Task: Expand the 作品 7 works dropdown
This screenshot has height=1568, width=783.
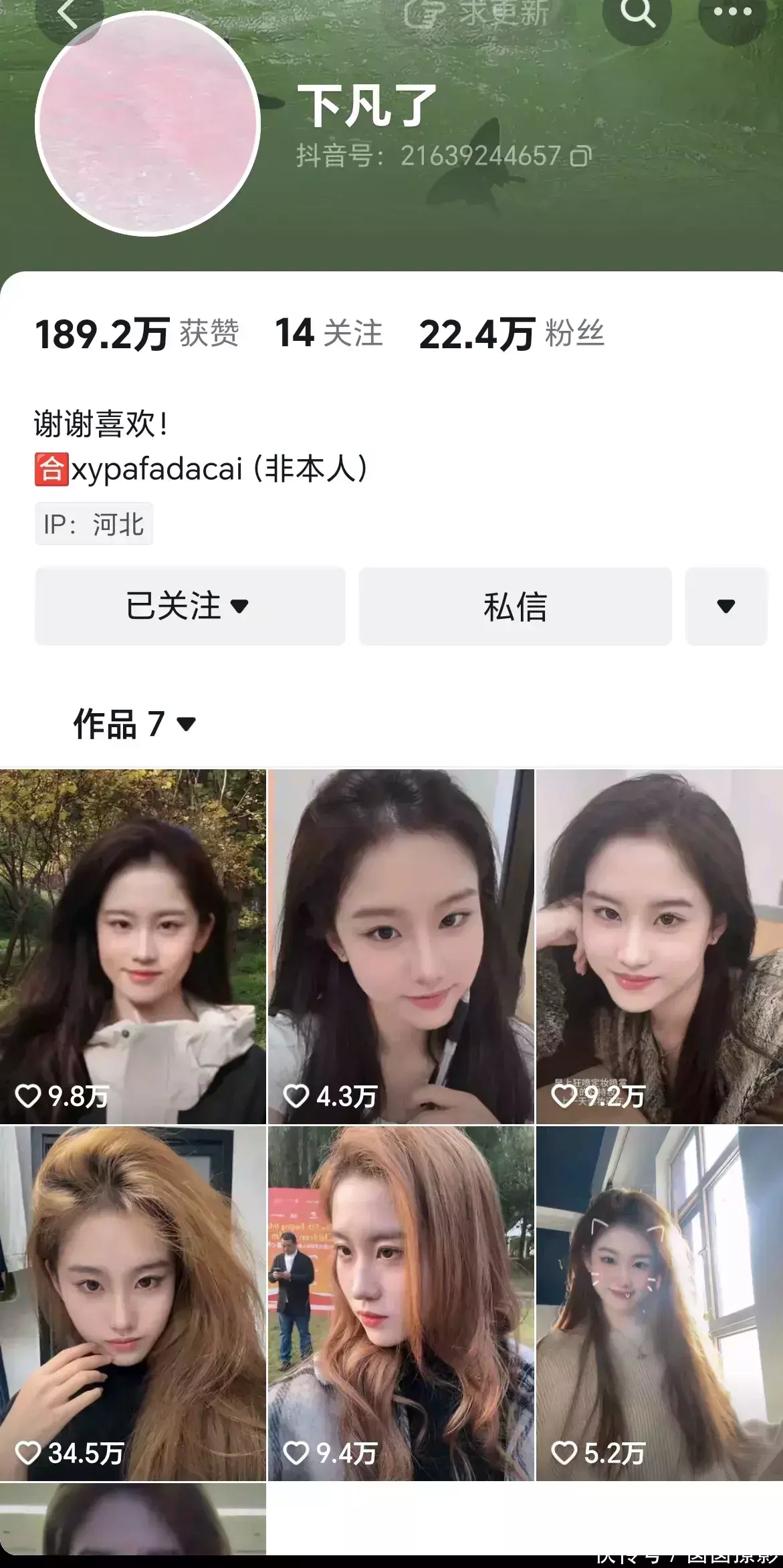Action: (134, 724)
